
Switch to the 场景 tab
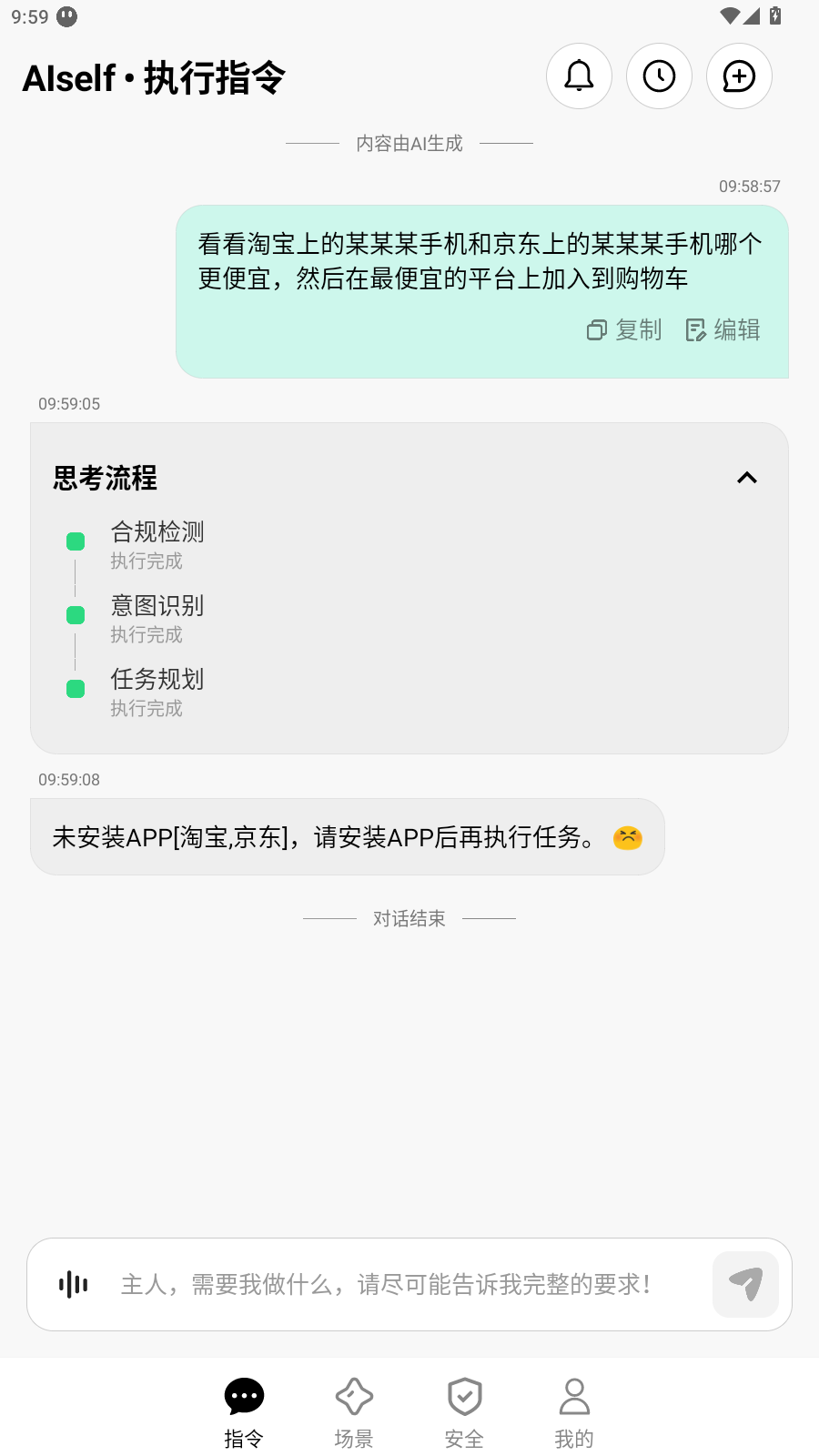click(x=354, y=1412)
